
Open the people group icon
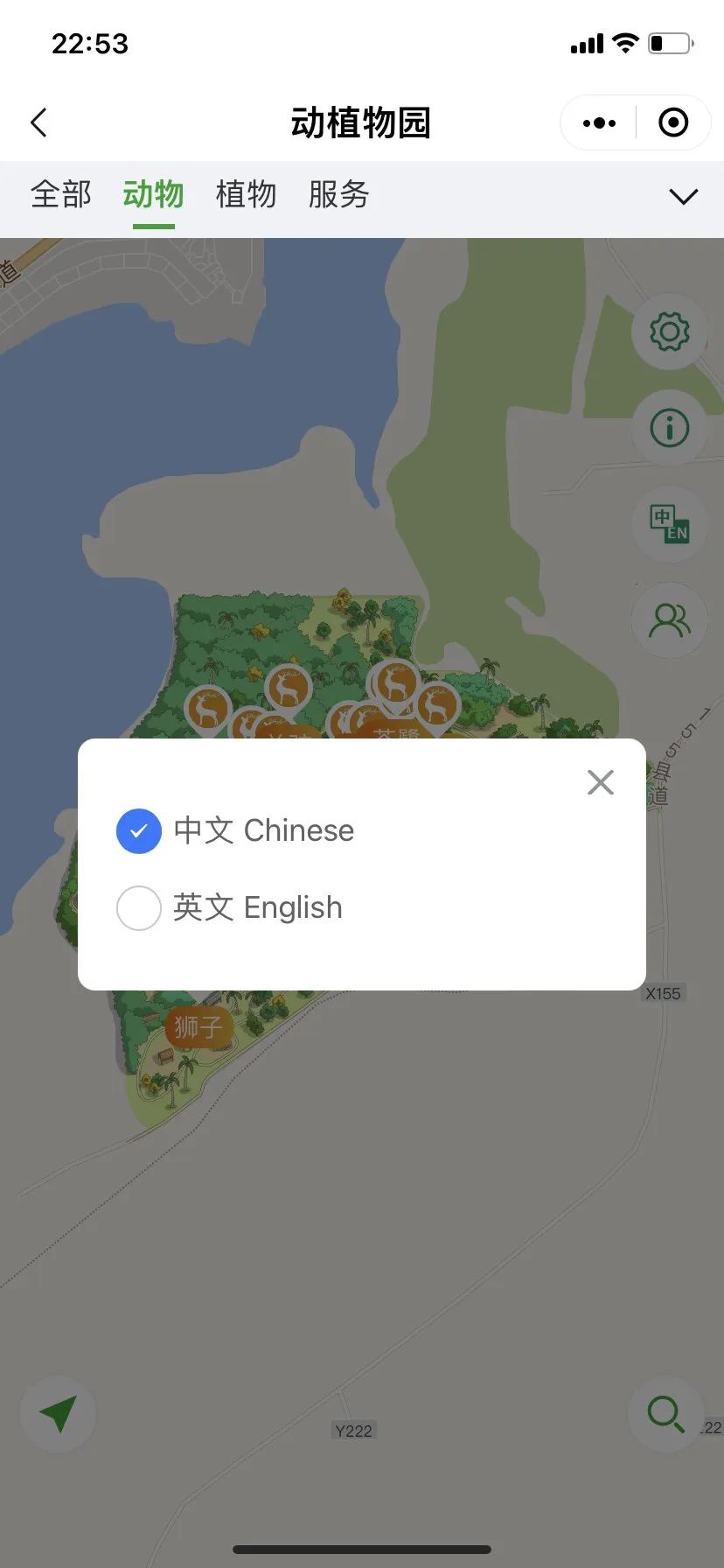tap(669, 620)
